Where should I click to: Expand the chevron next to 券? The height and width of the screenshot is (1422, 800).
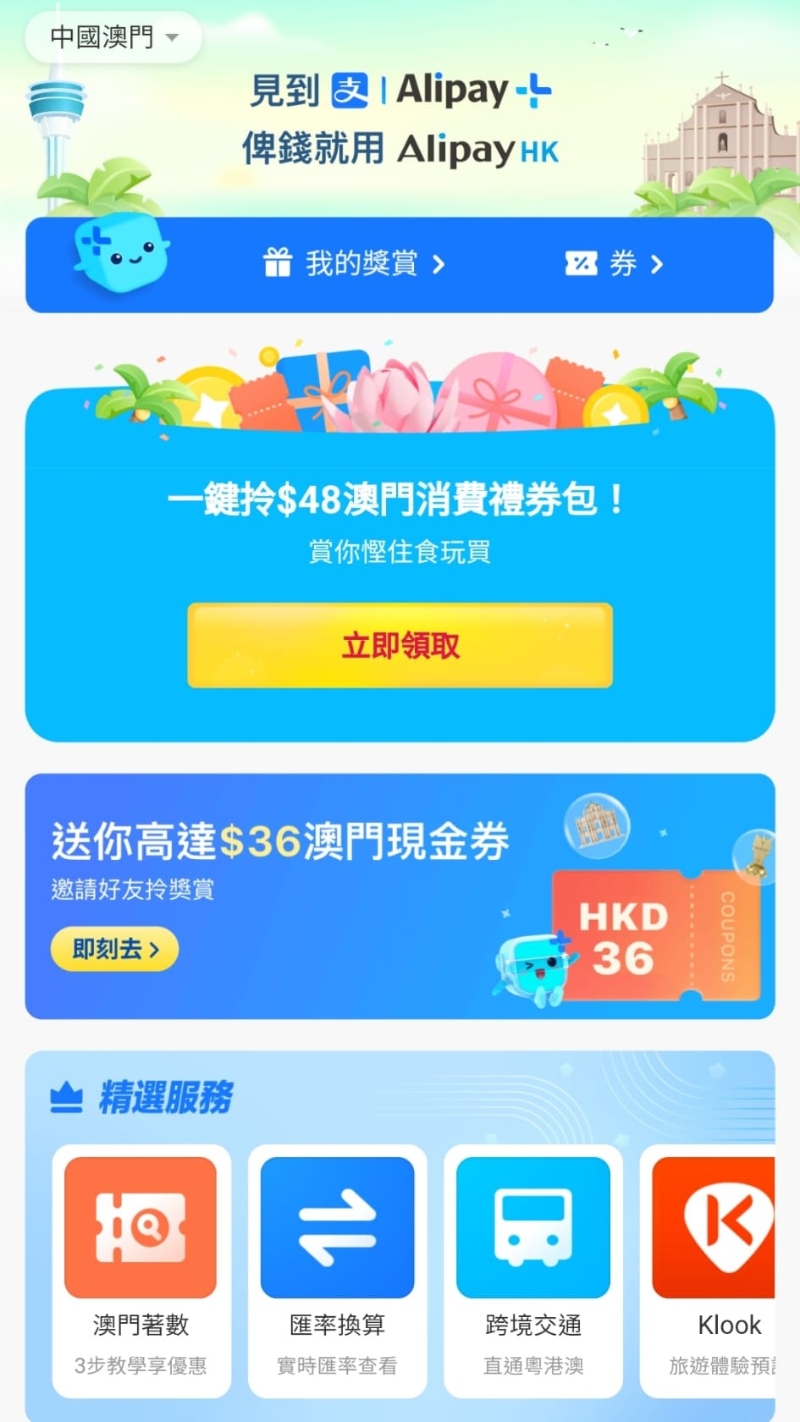(655, 264)
